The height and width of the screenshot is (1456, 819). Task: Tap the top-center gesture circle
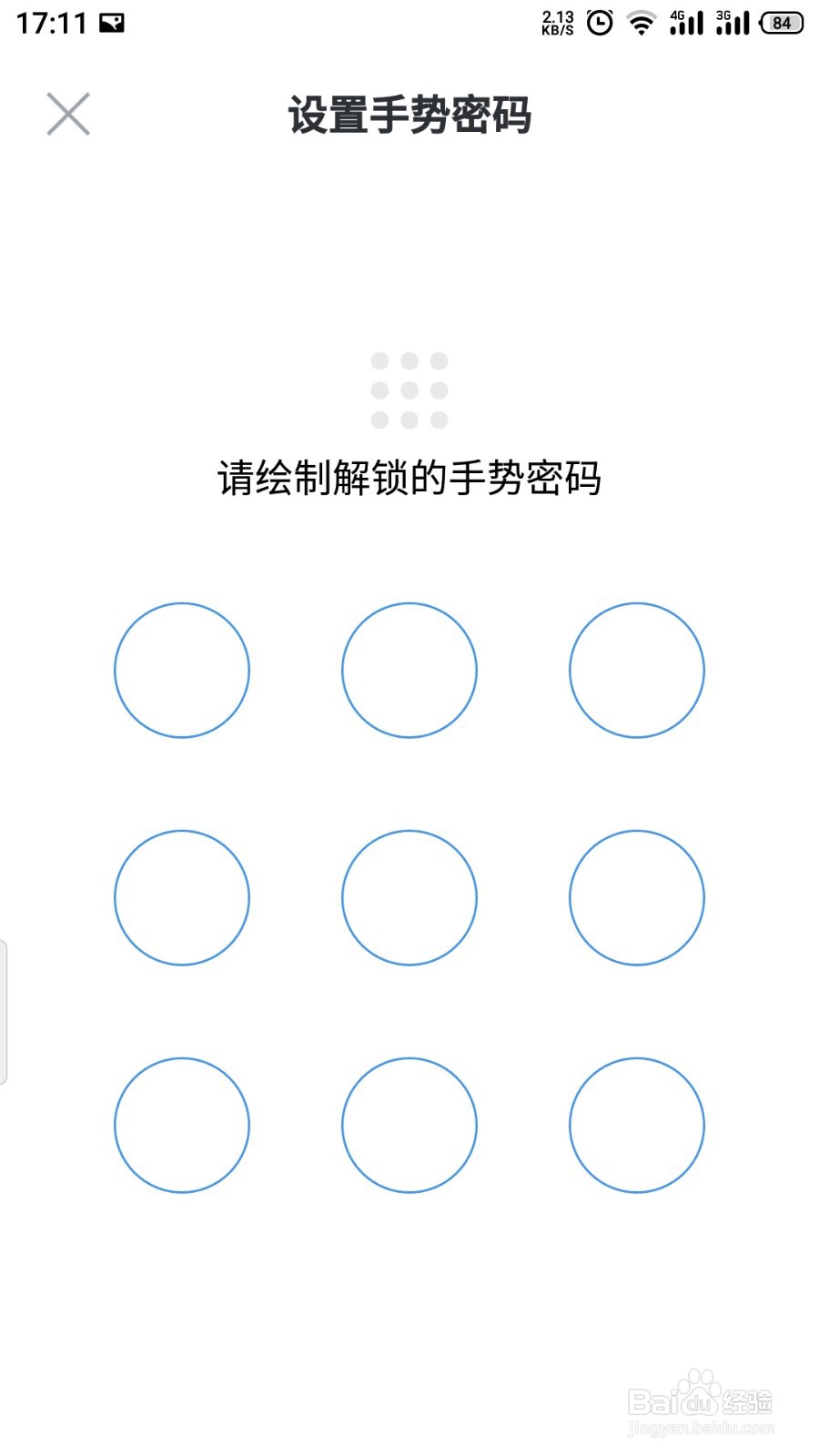[409, 670]
